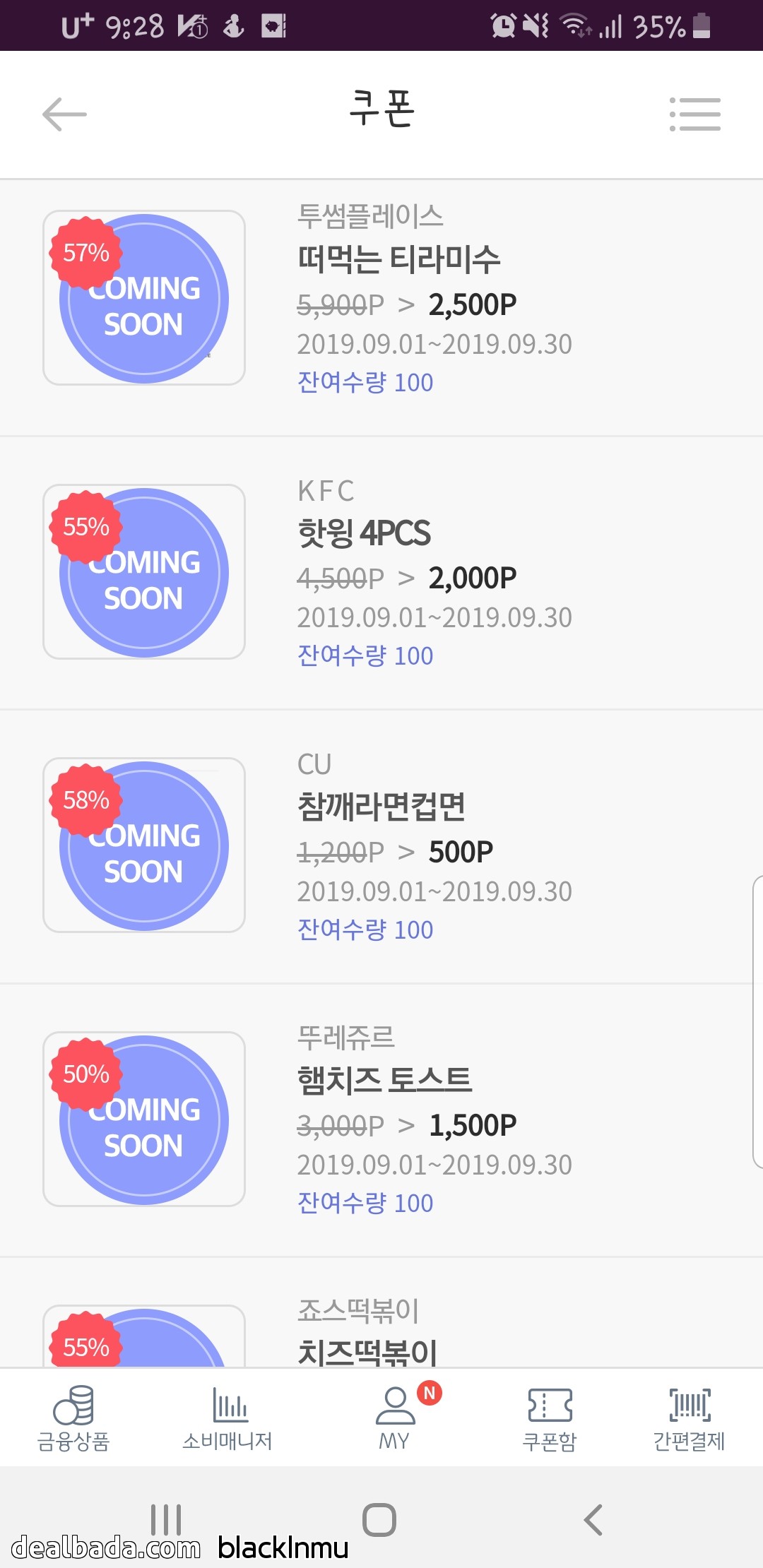Open the 햄치즈 토스트 coupon
The image size is (763, 1568).
point(384,1080)
